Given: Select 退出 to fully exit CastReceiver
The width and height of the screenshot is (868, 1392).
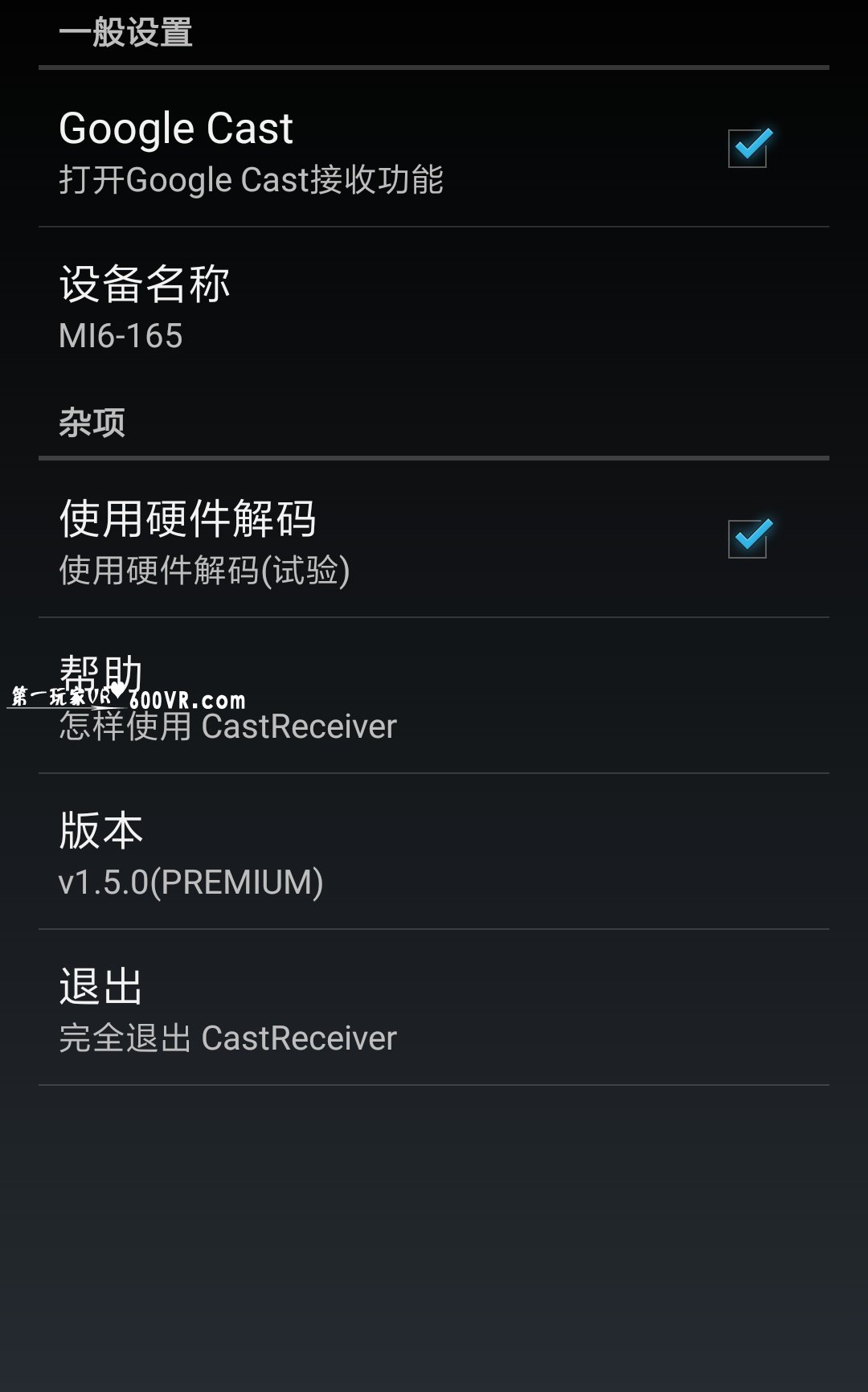Looking at the screenshot, I should [434, 1008].
